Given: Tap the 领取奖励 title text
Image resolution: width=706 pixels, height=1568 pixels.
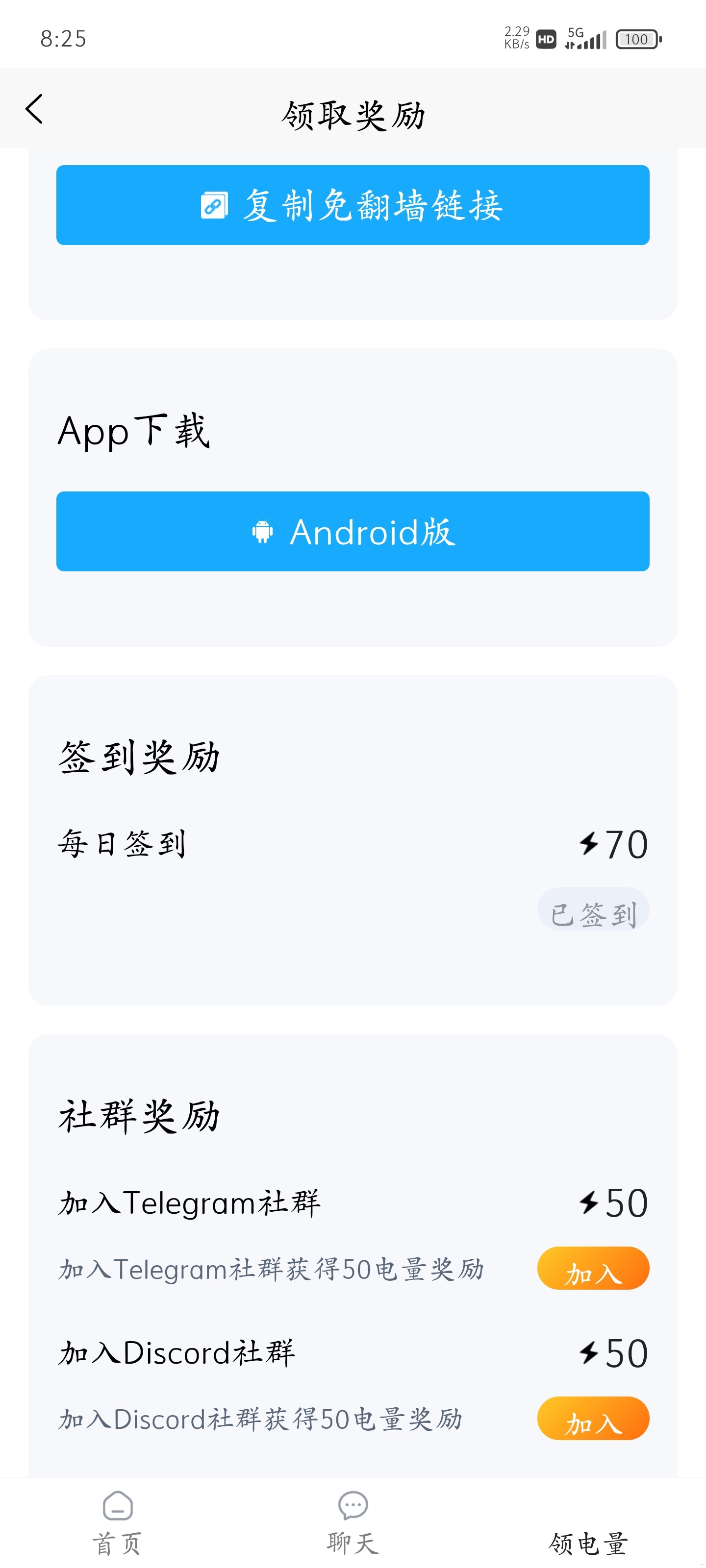Looking at the screenshot, I should click(353, 114).
